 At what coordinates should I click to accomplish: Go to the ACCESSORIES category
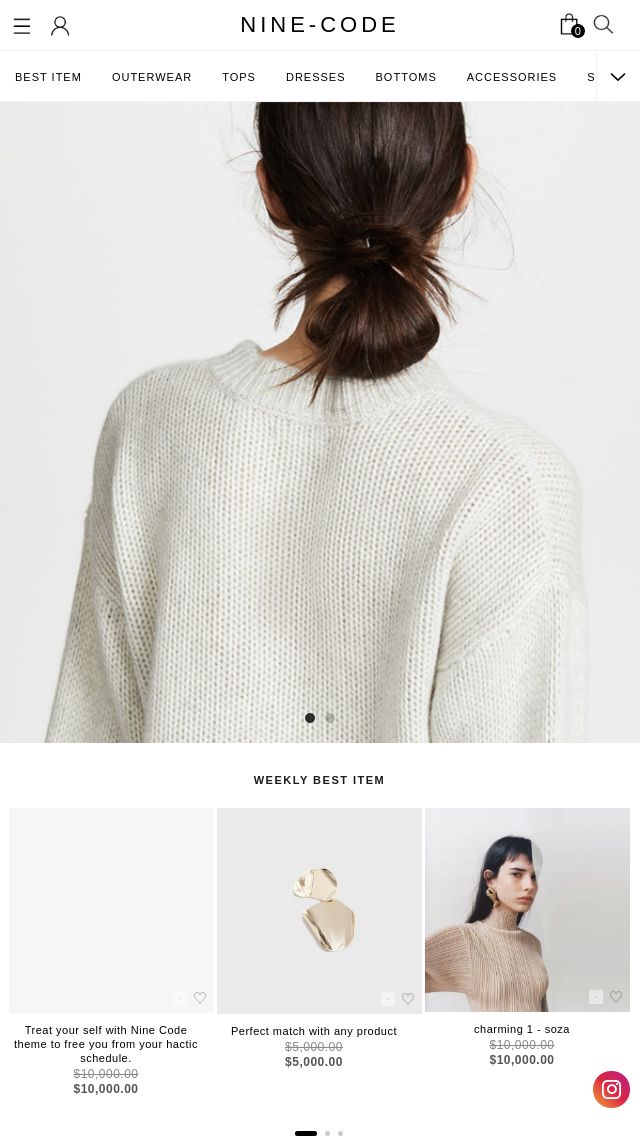(x=511, y=77)
